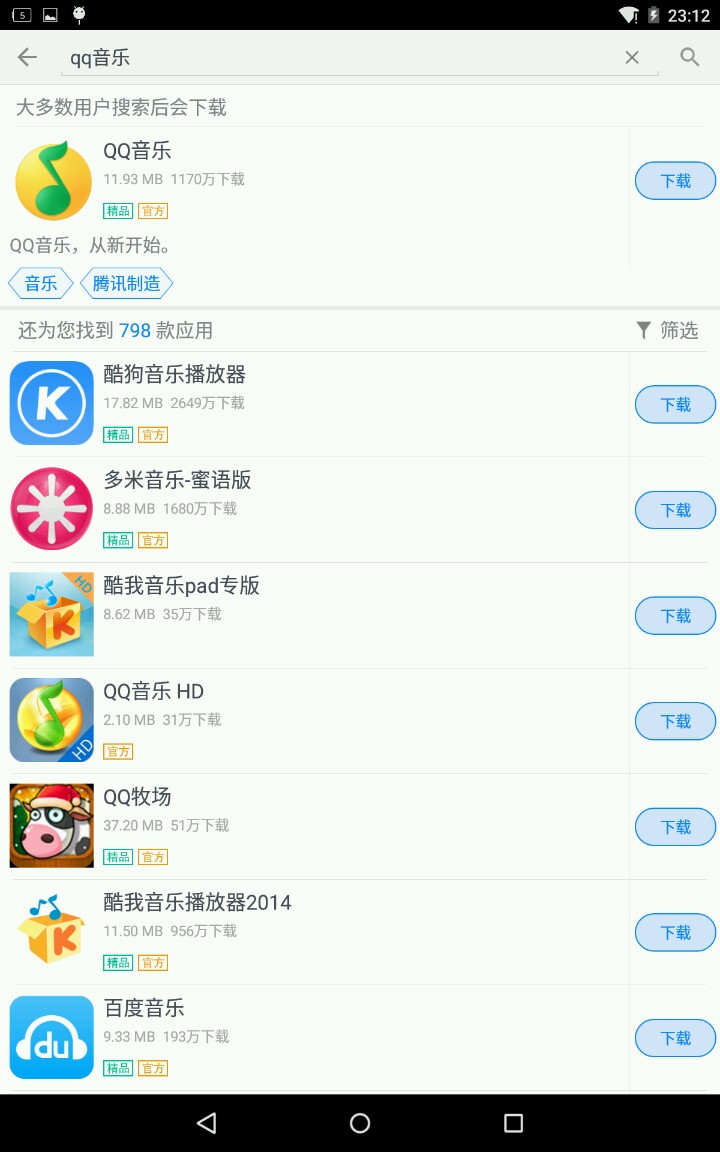Screen dimensions: 720x1152
Task: Open 多米音乐-蜜语版 app details
Action: coord(300,509)
